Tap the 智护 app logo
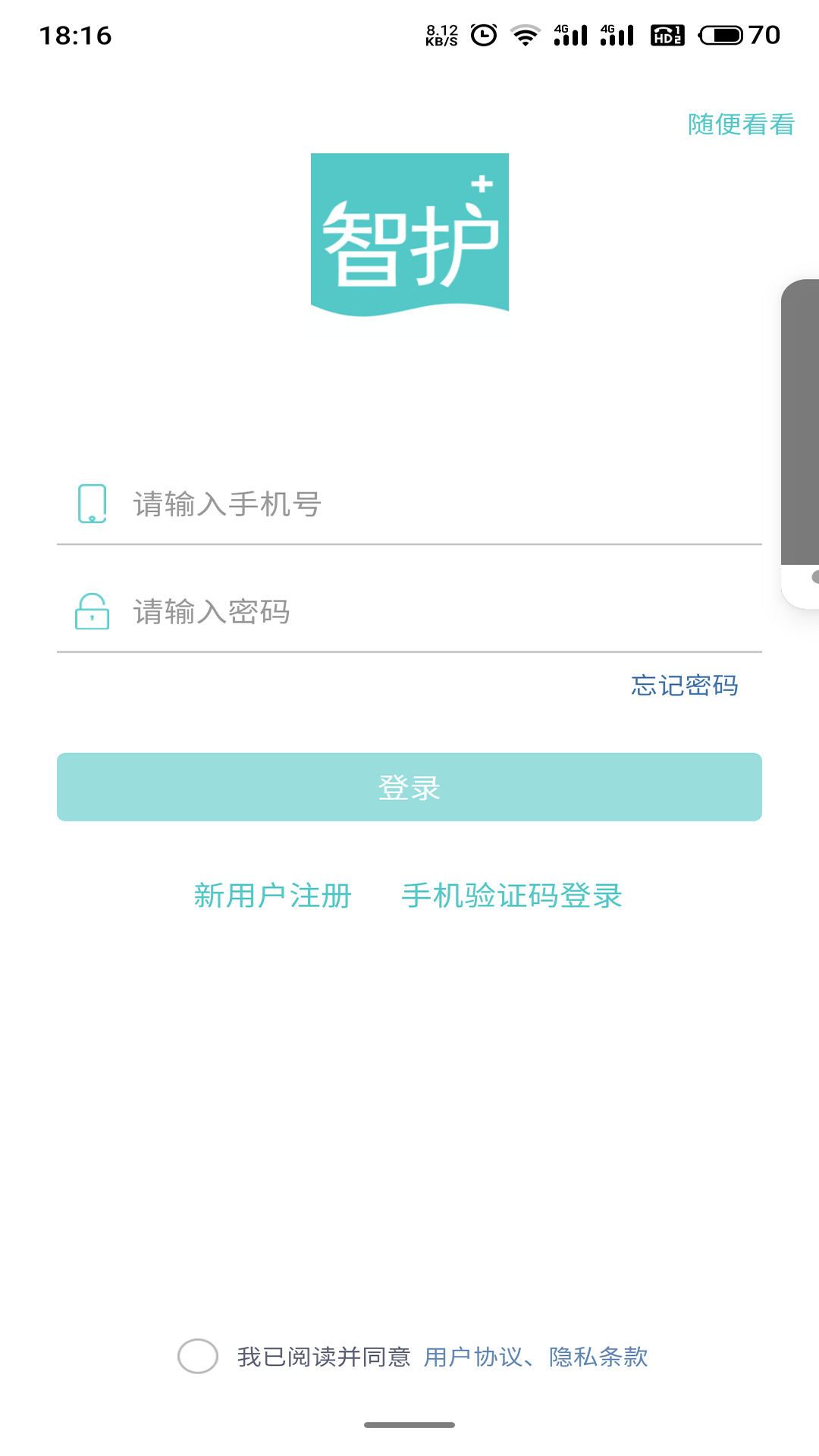Screen dimensions: 819x1456 pyautogui.click(x=409, y=231)
